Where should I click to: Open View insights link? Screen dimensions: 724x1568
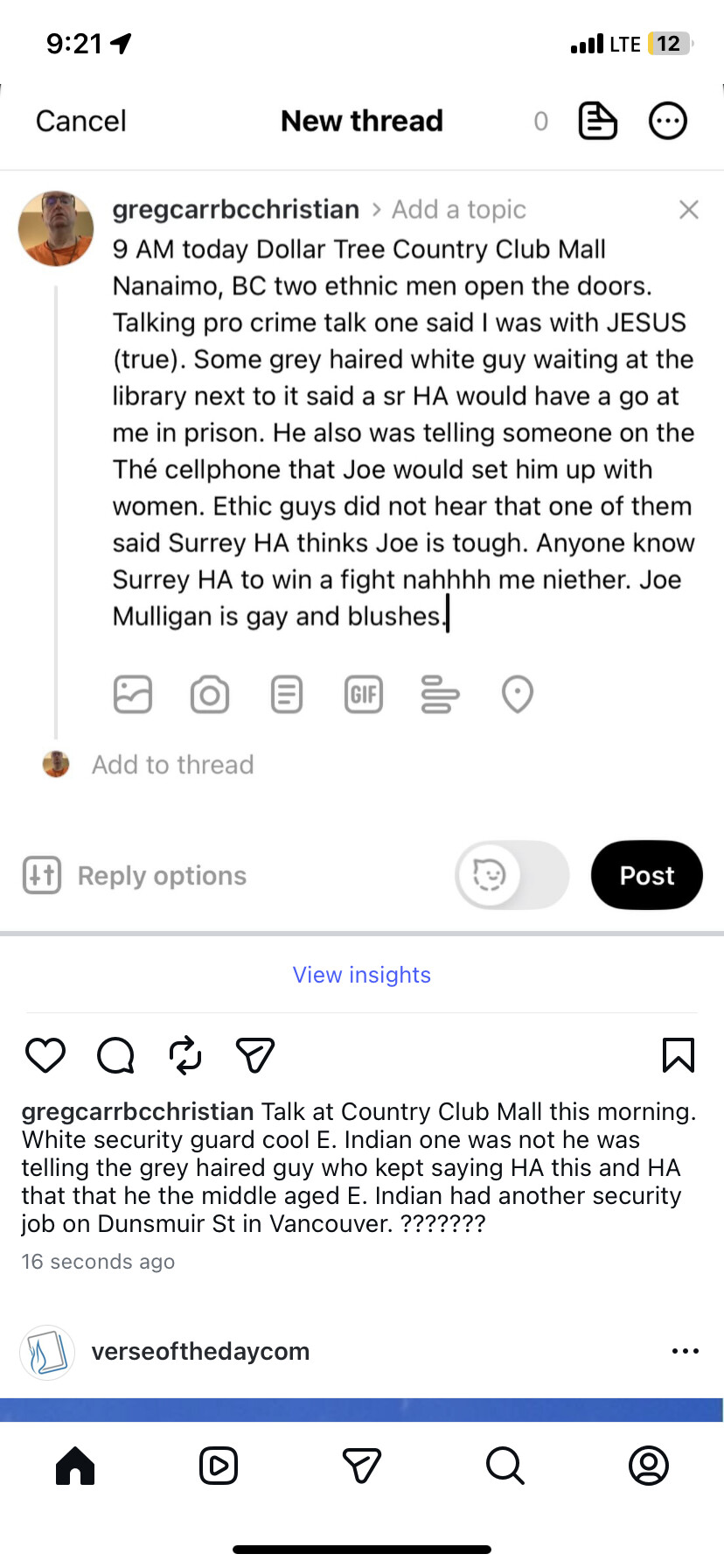[361, 975]
